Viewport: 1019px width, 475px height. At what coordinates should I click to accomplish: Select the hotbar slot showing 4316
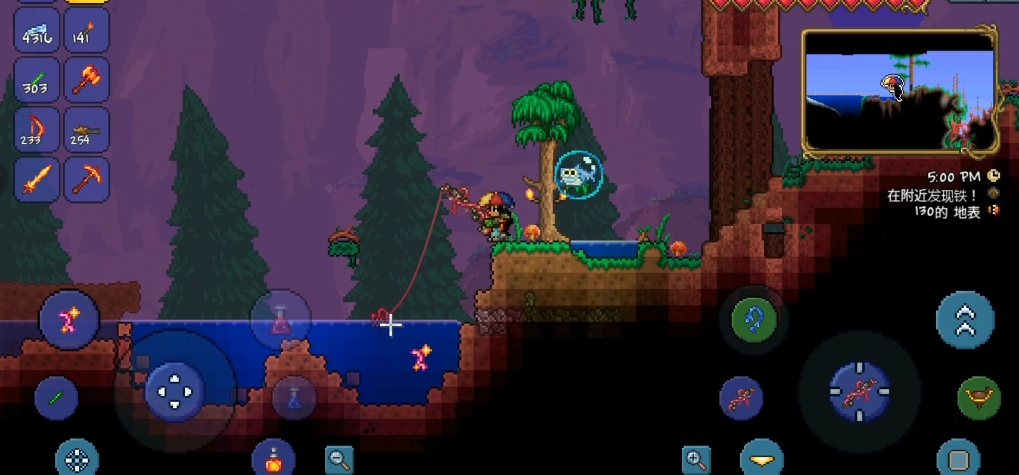click(35, 30)
